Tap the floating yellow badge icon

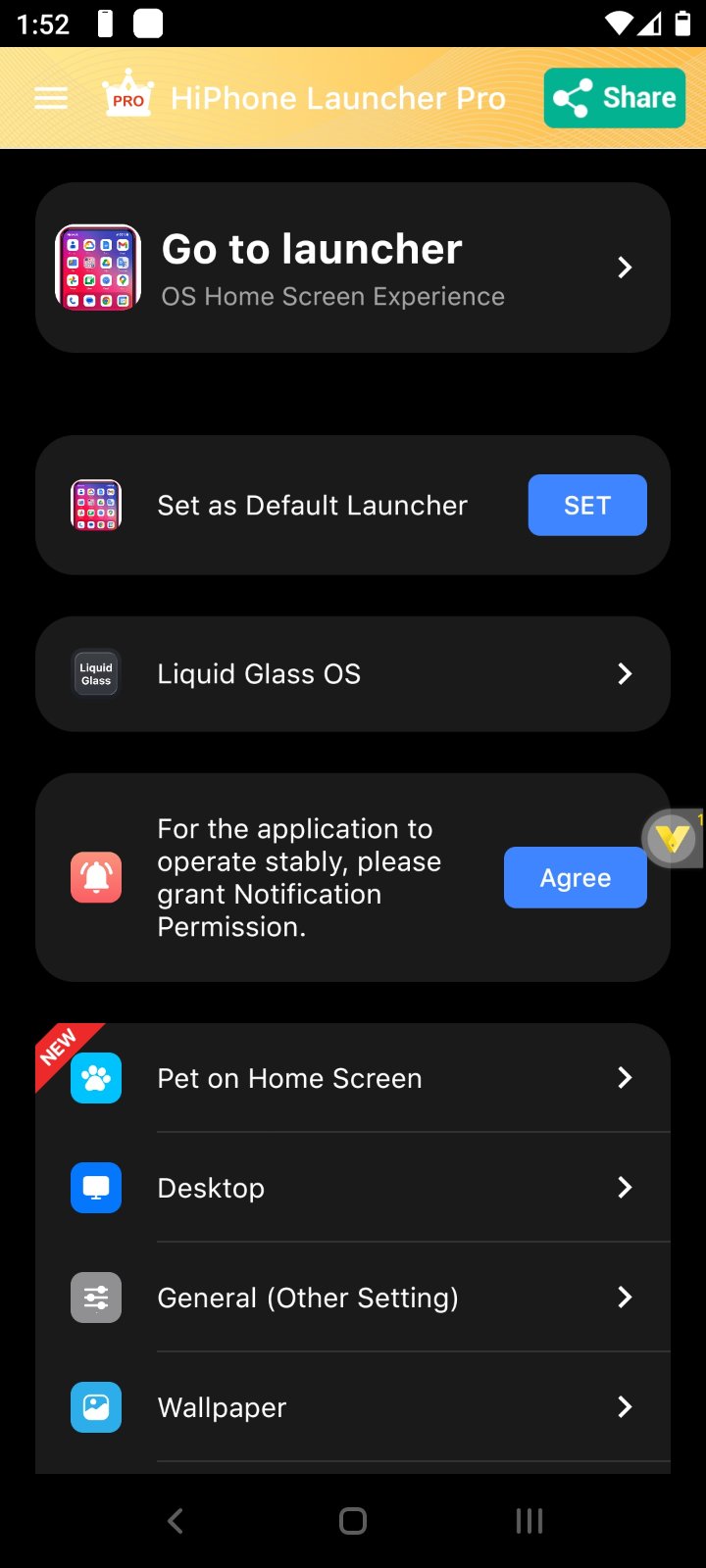click(x=673, y=839)
